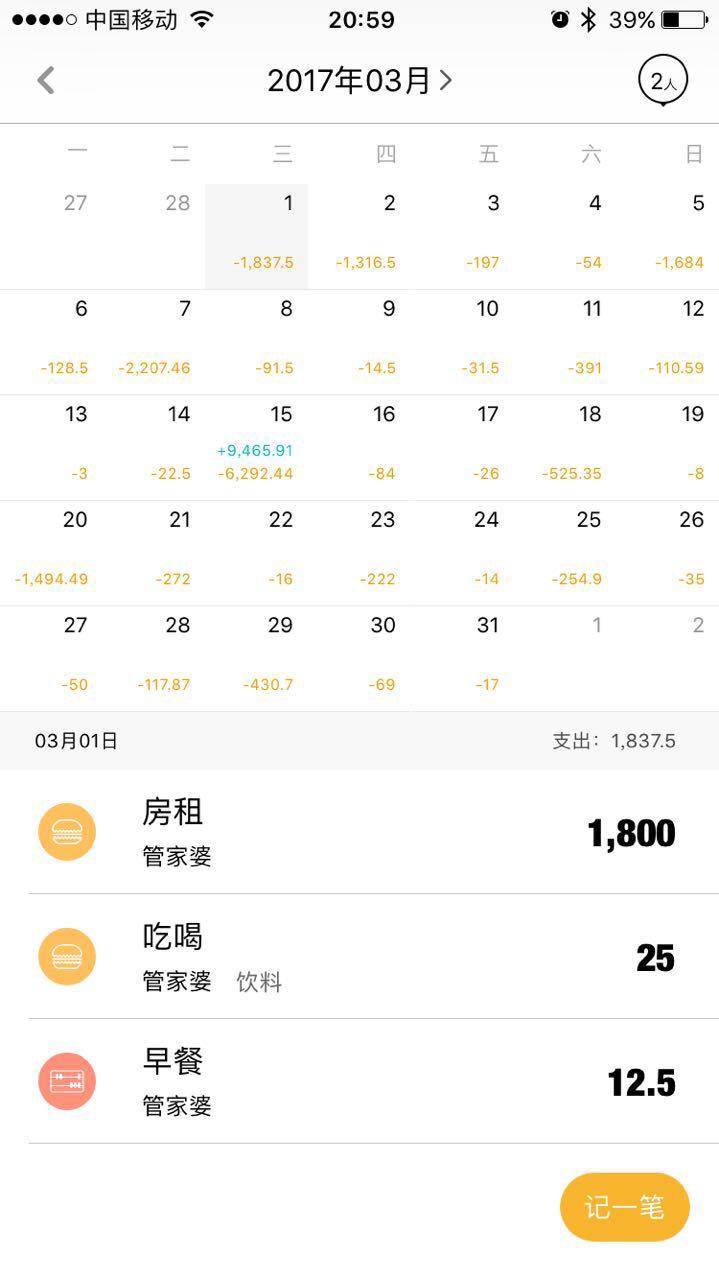
Task: Select March 20 on the calendar
Action: [52, 552]
